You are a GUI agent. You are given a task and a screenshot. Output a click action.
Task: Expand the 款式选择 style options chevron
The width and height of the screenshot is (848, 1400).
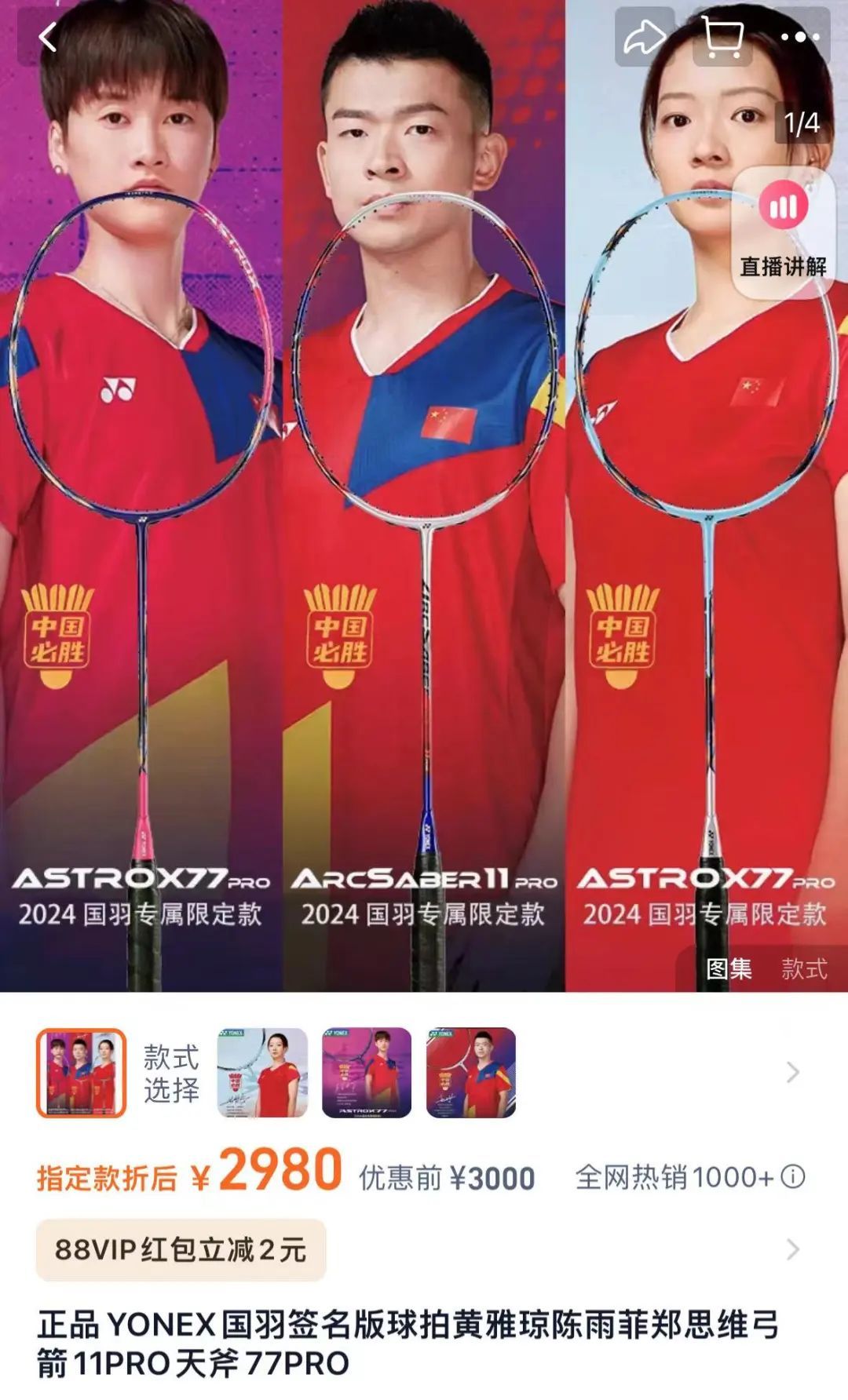pyautogui.click(x=793, y=1073)
